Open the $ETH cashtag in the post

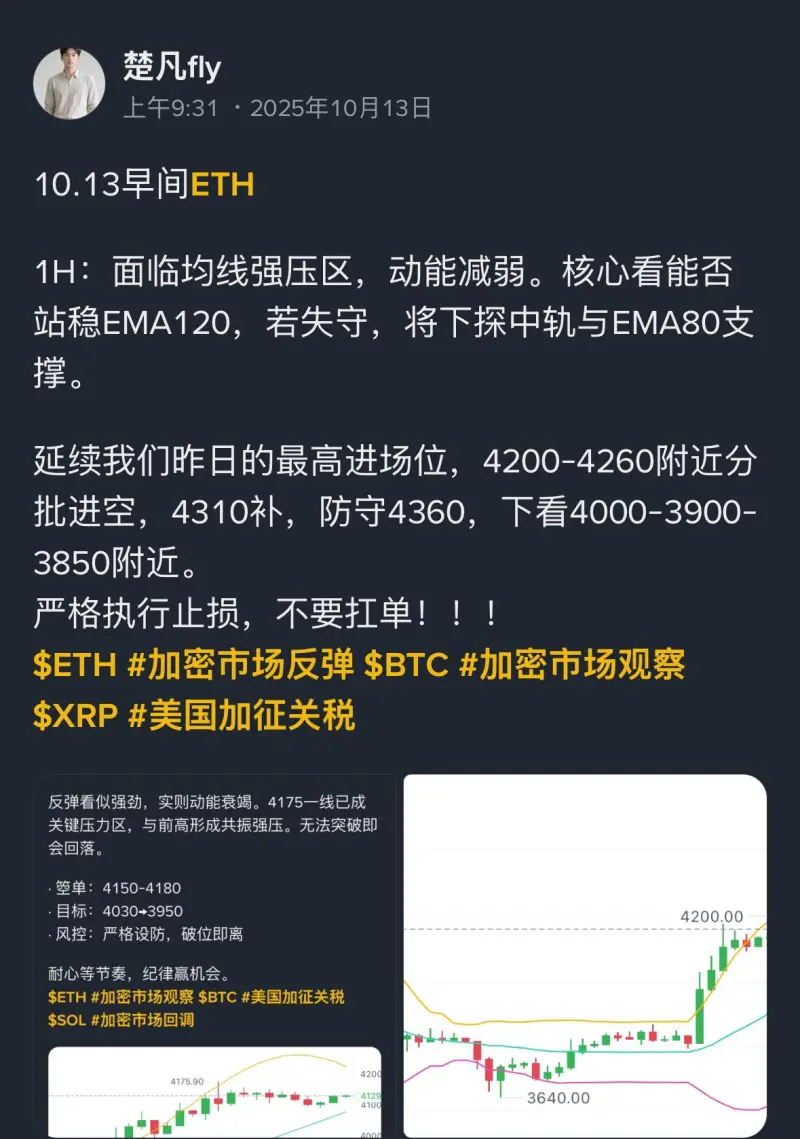75,666
